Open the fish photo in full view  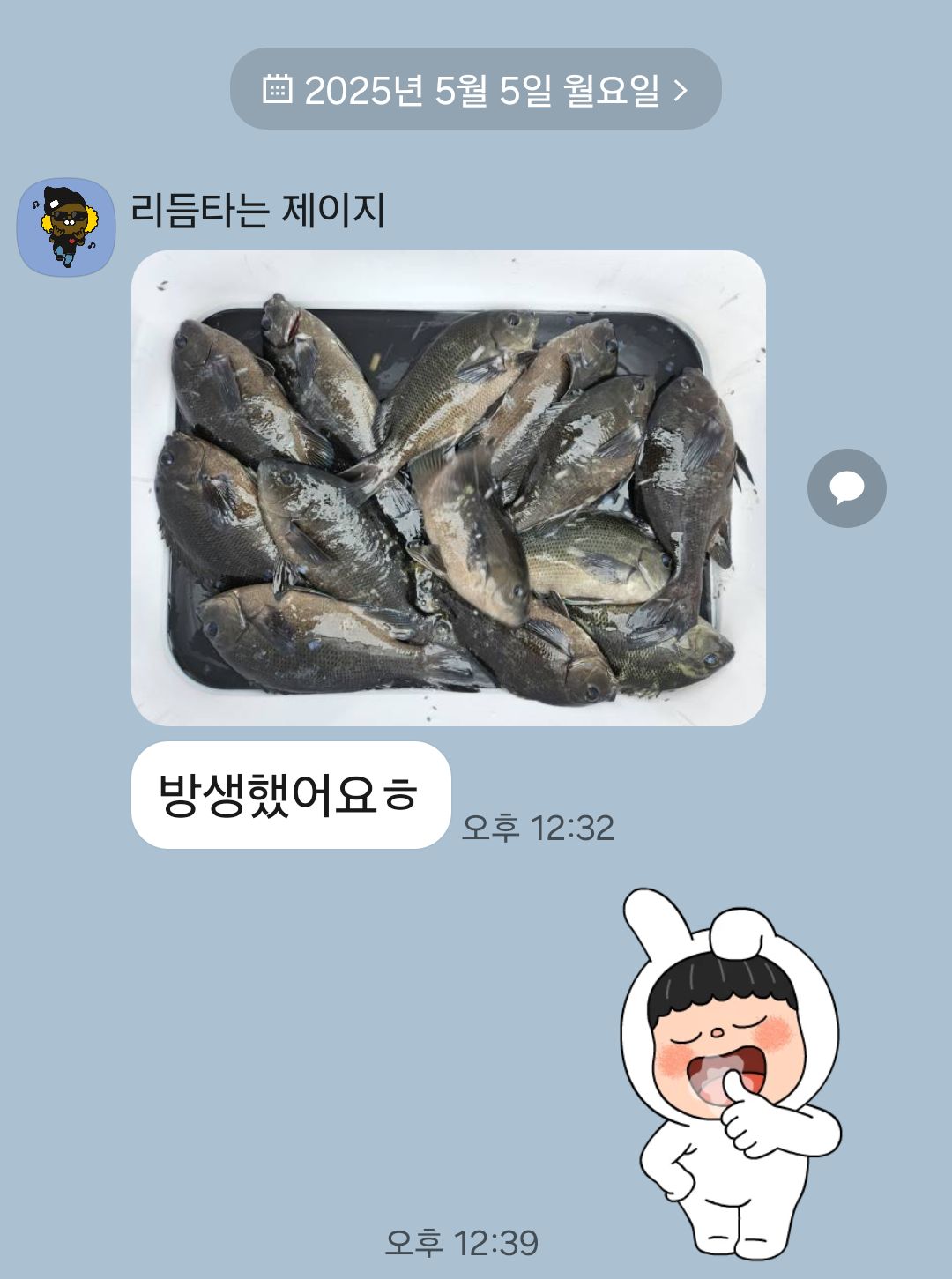[448, 488]
